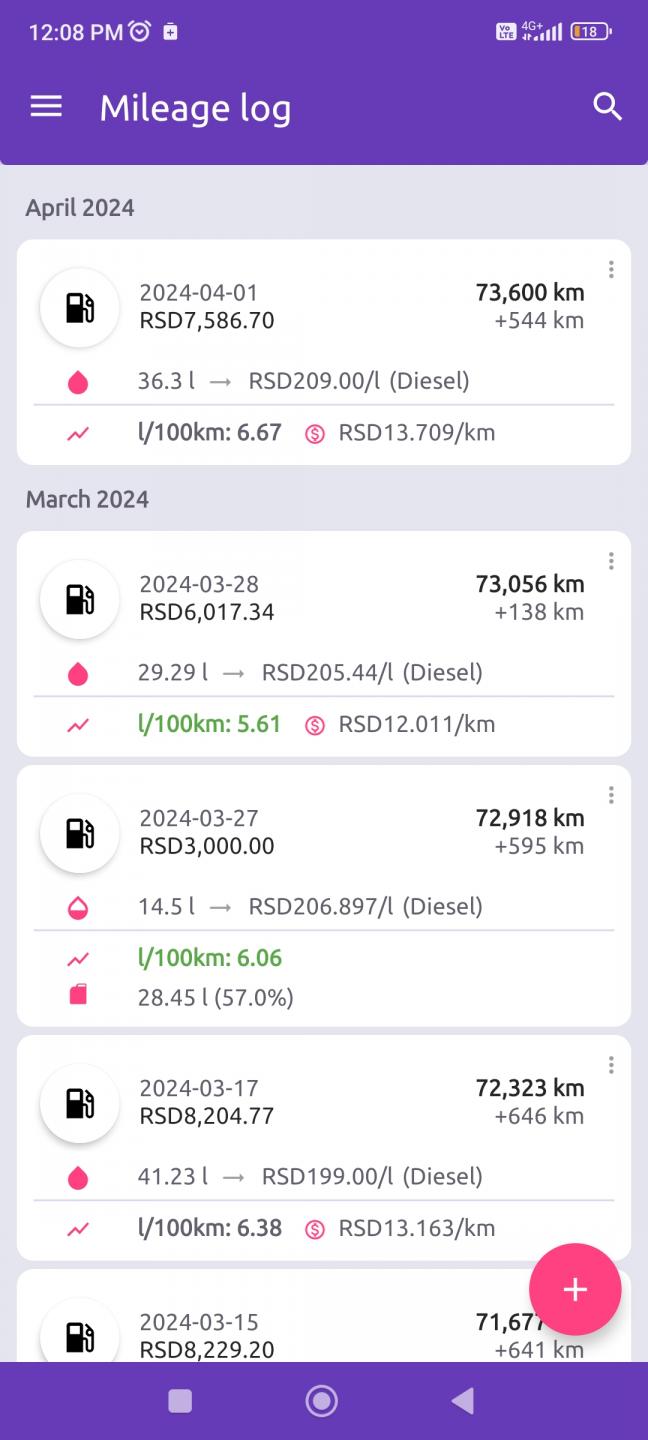Viewport: 648px width, 1440px height.
Task: Go to the system home screen
Action: [321, 1401]
